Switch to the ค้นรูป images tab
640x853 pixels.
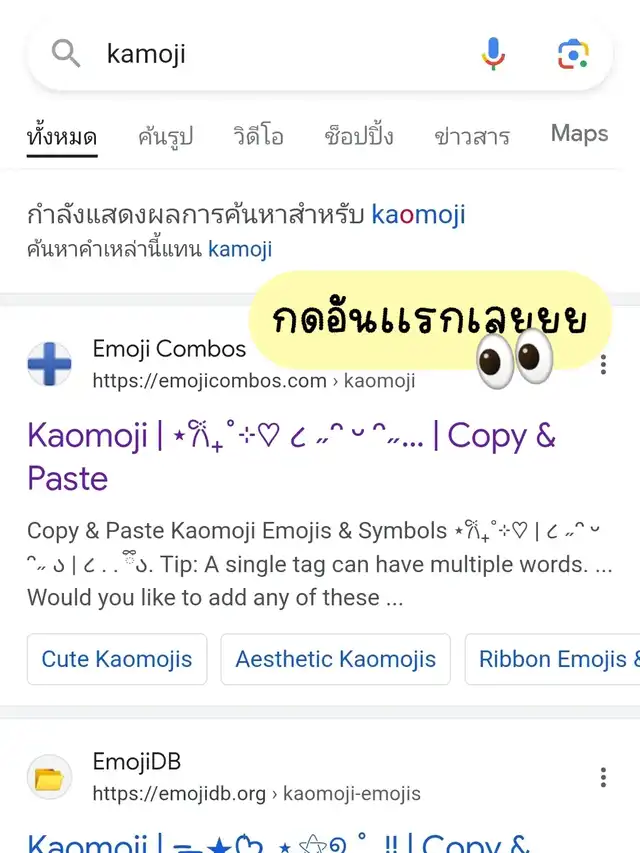click(x=165, y=135)
